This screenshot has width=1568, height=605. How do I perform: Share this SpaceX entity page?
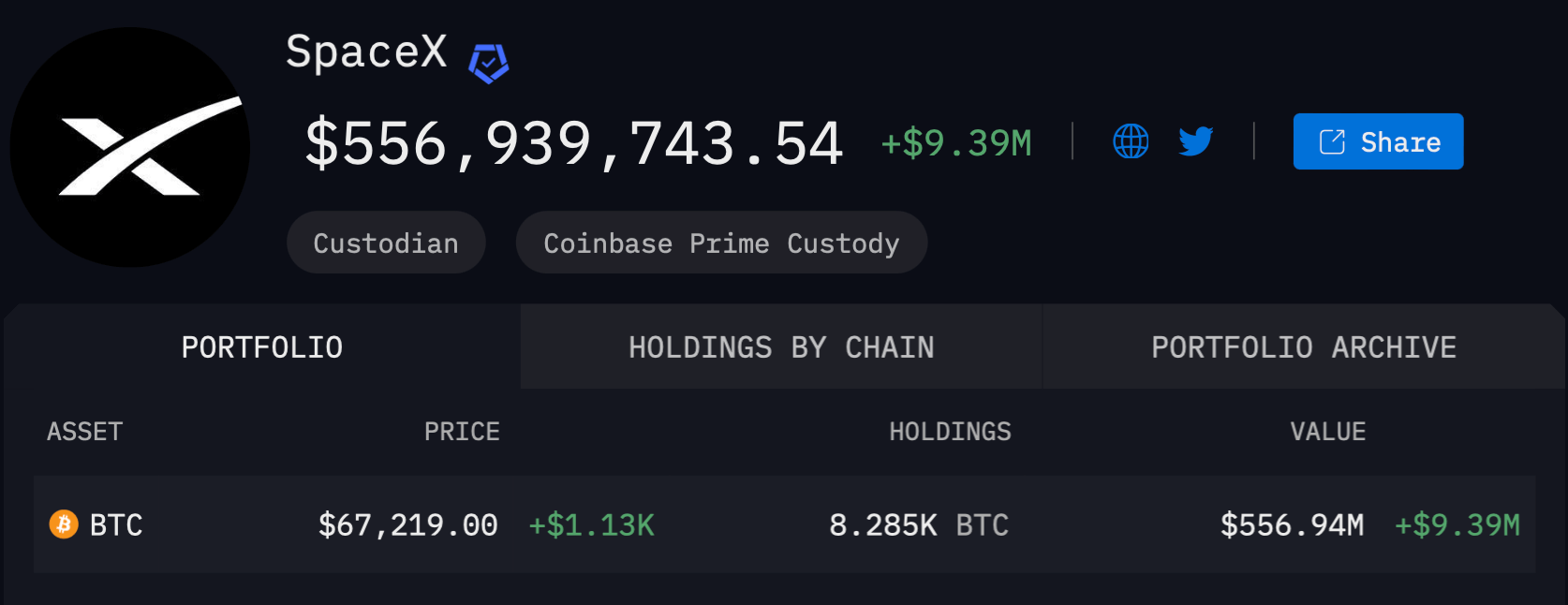(x=1378, y=141)
